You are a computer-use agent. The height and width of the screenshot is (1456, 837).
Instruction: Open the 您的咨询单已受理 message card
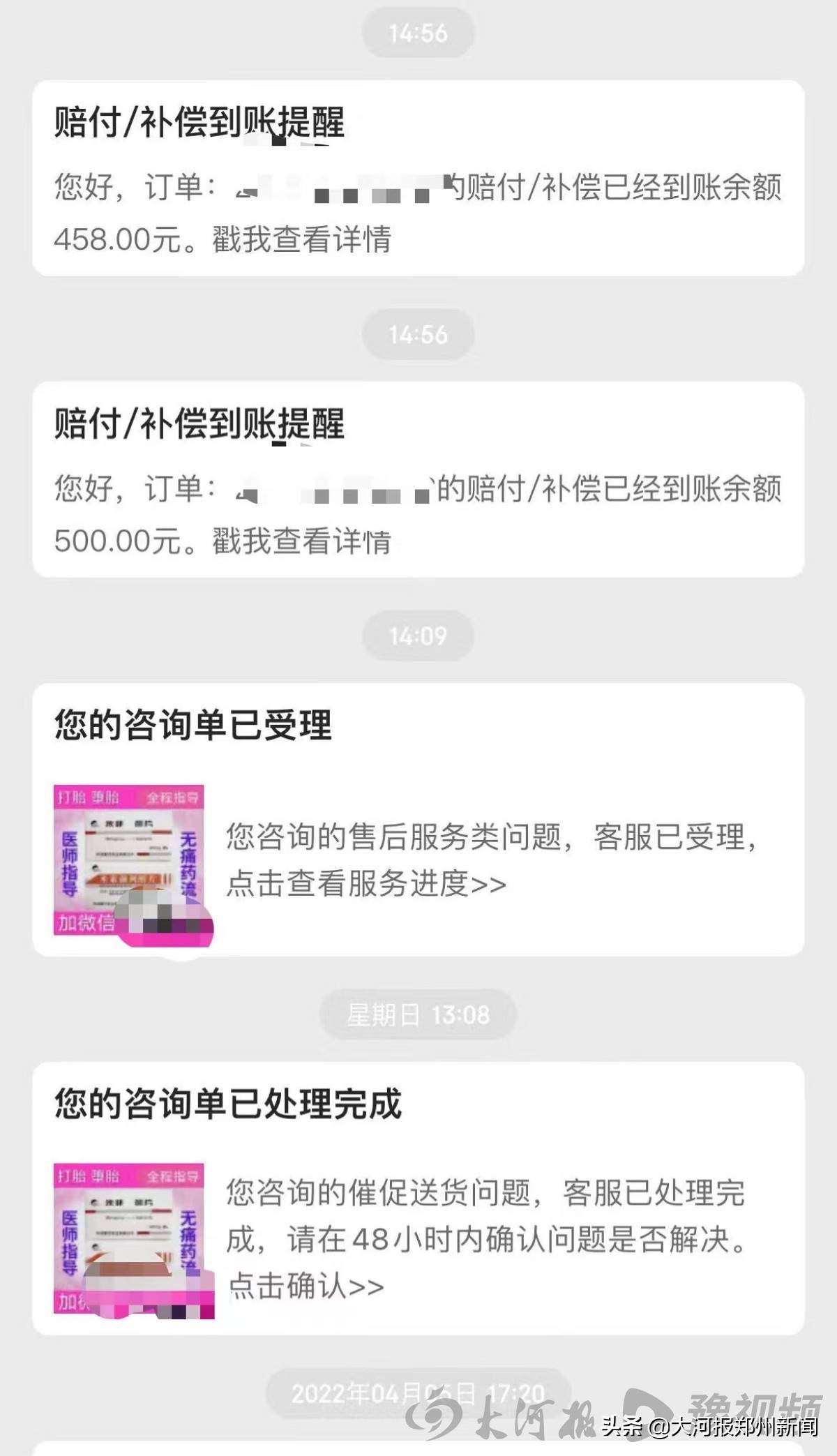(x=418, y=820)
